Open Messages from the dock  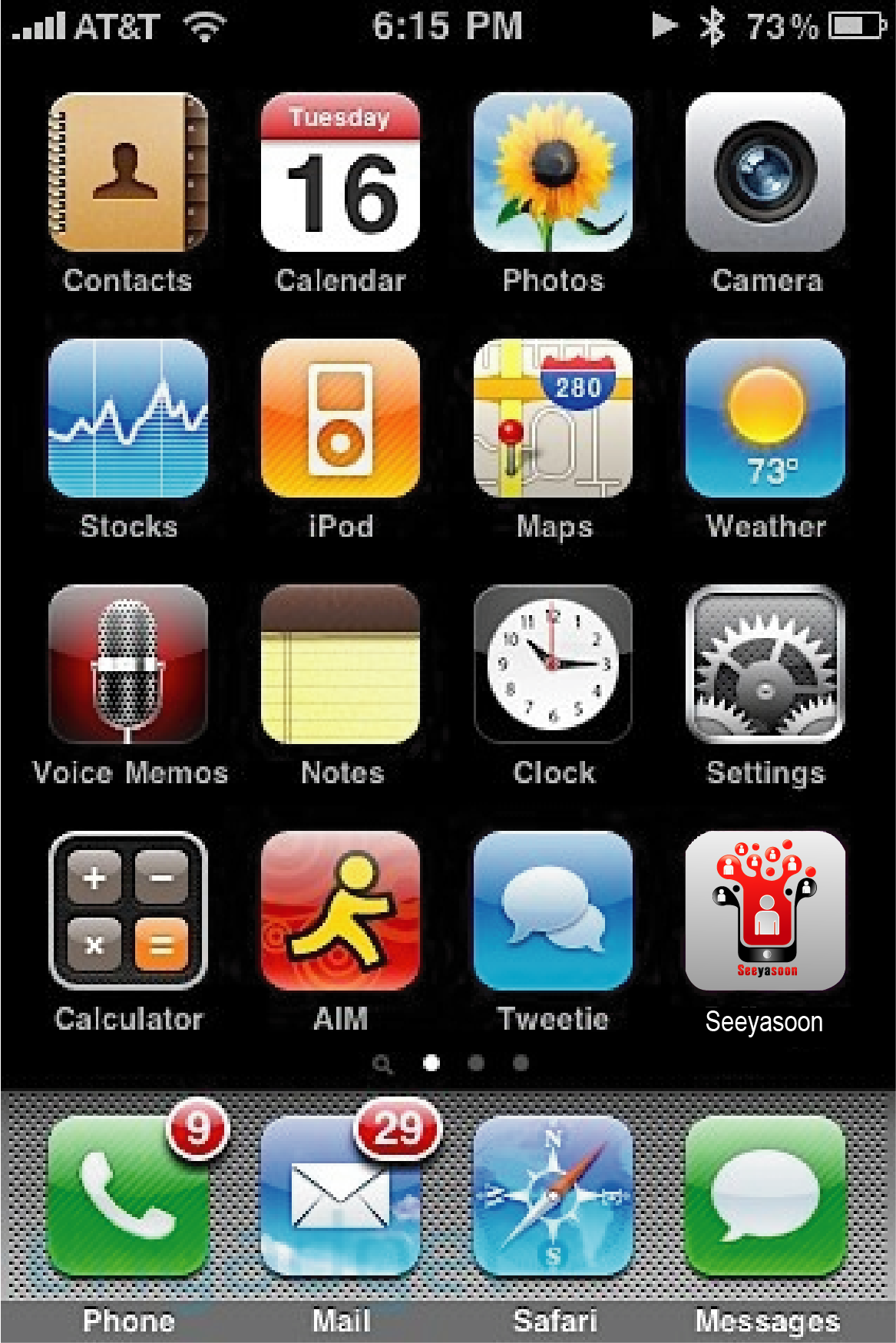765,1196
